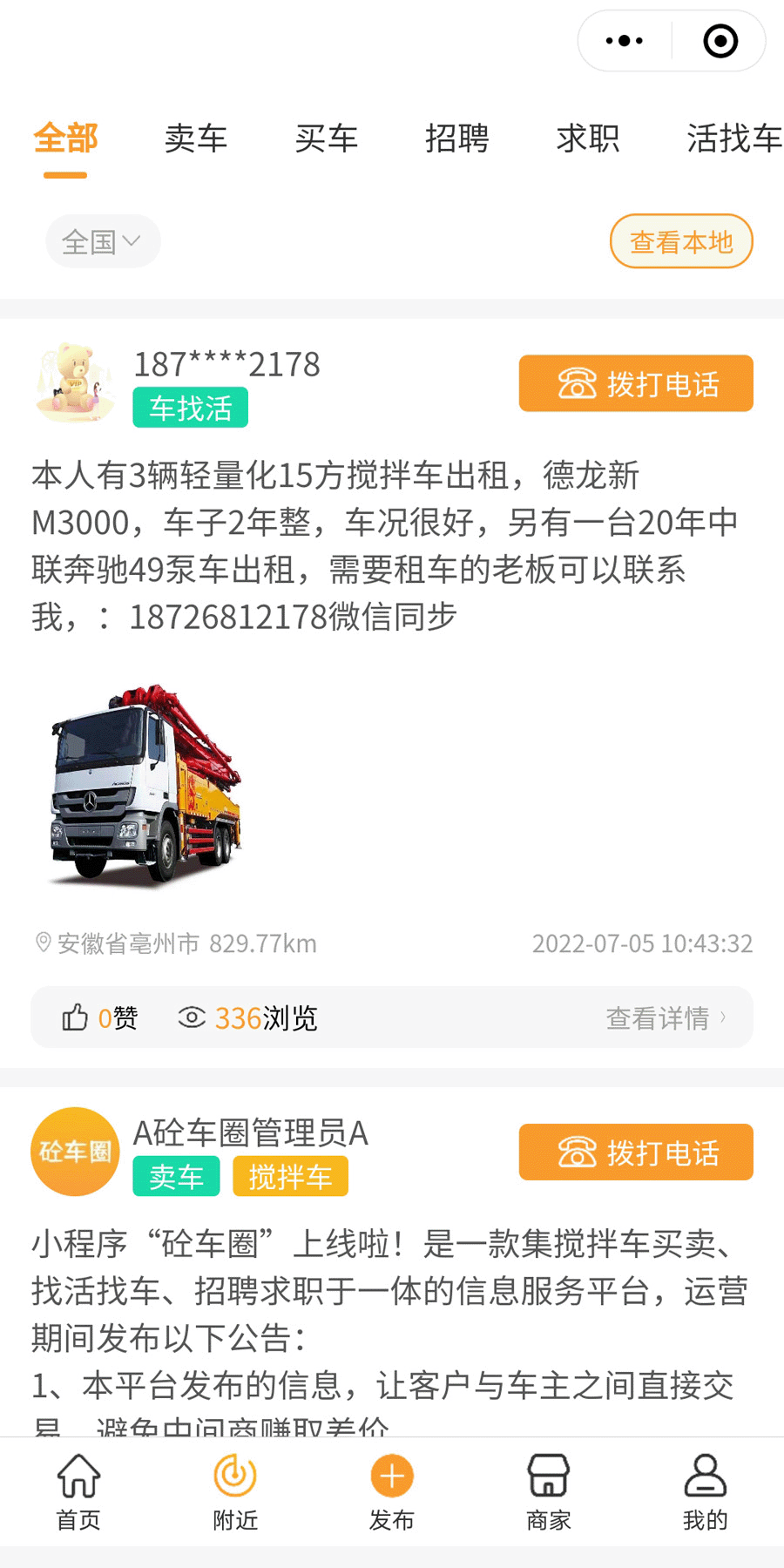Image resolution: width=784 pixels, height=1568 pixels.
Task: Open the mini program overflow menu
Action: 625,41
